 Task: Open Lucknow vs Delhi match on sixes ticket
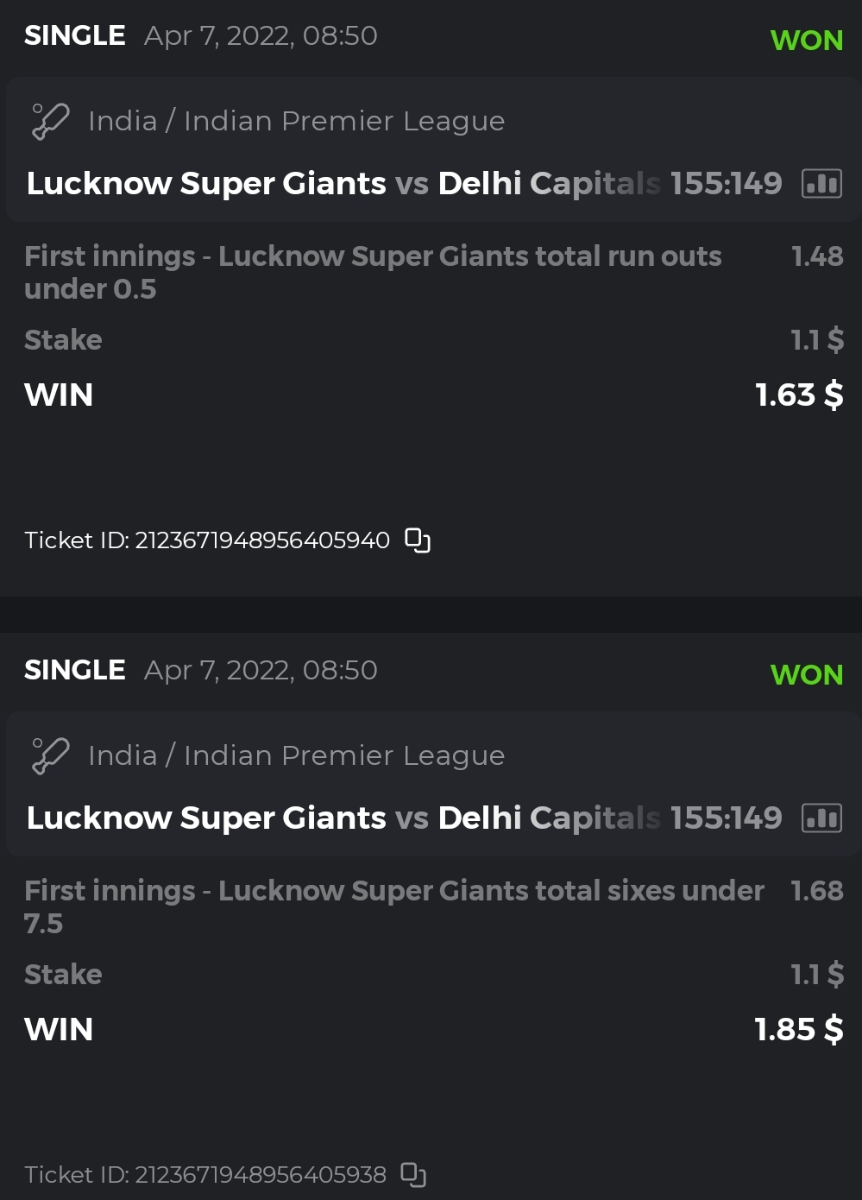click(343, 818)
